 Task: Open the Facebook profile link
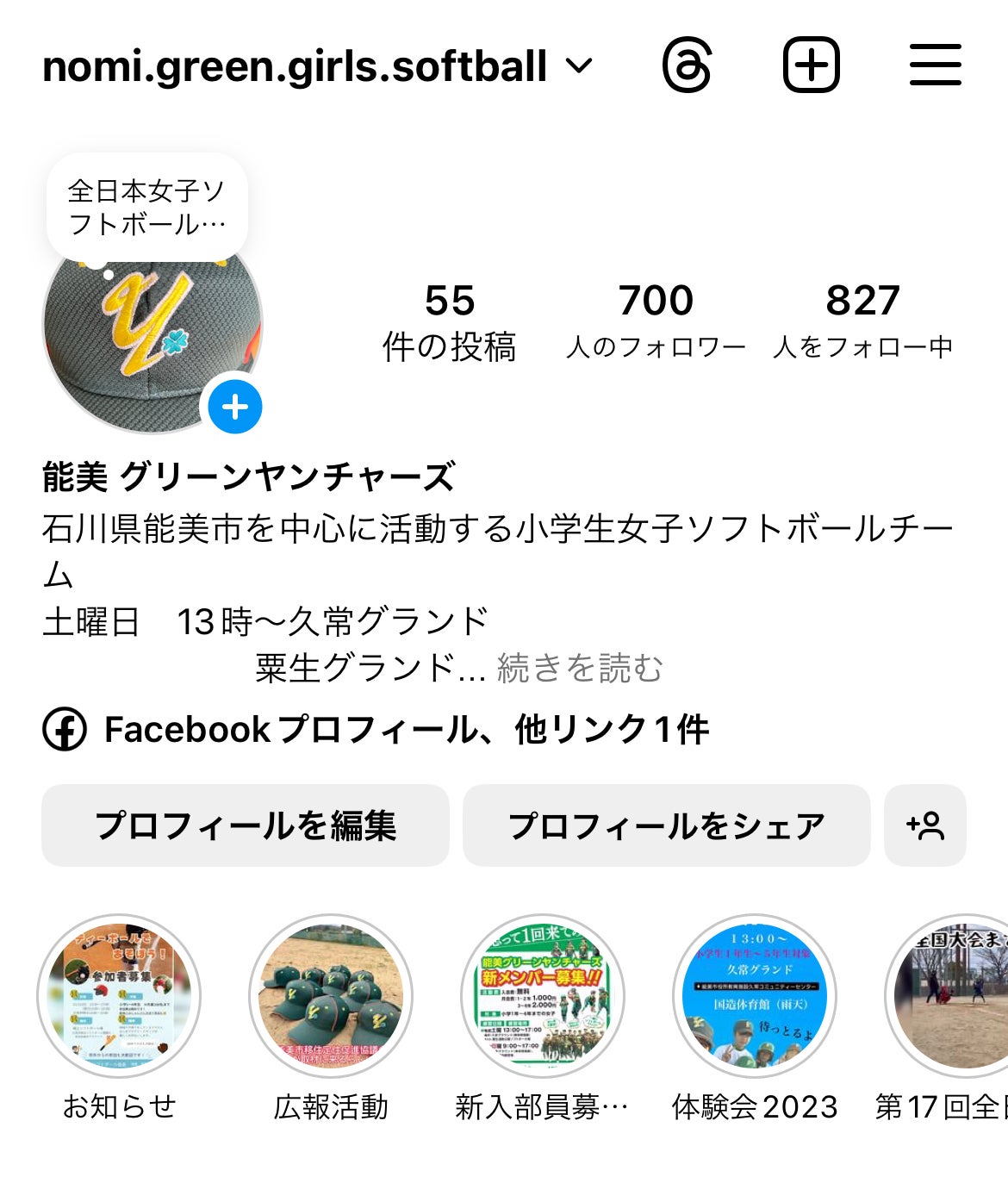pyautogui.click(x=376, y=730)
